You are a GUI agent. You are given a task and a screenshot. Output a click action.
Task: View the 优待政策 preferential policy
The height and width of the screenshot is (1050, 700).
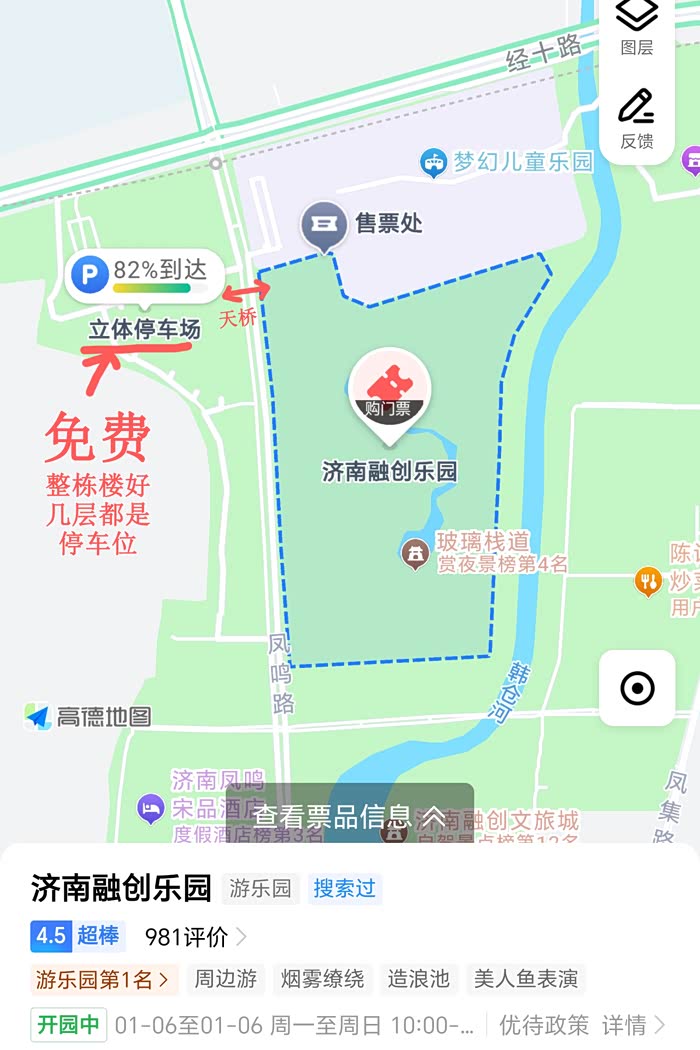tap(543, 1024)
